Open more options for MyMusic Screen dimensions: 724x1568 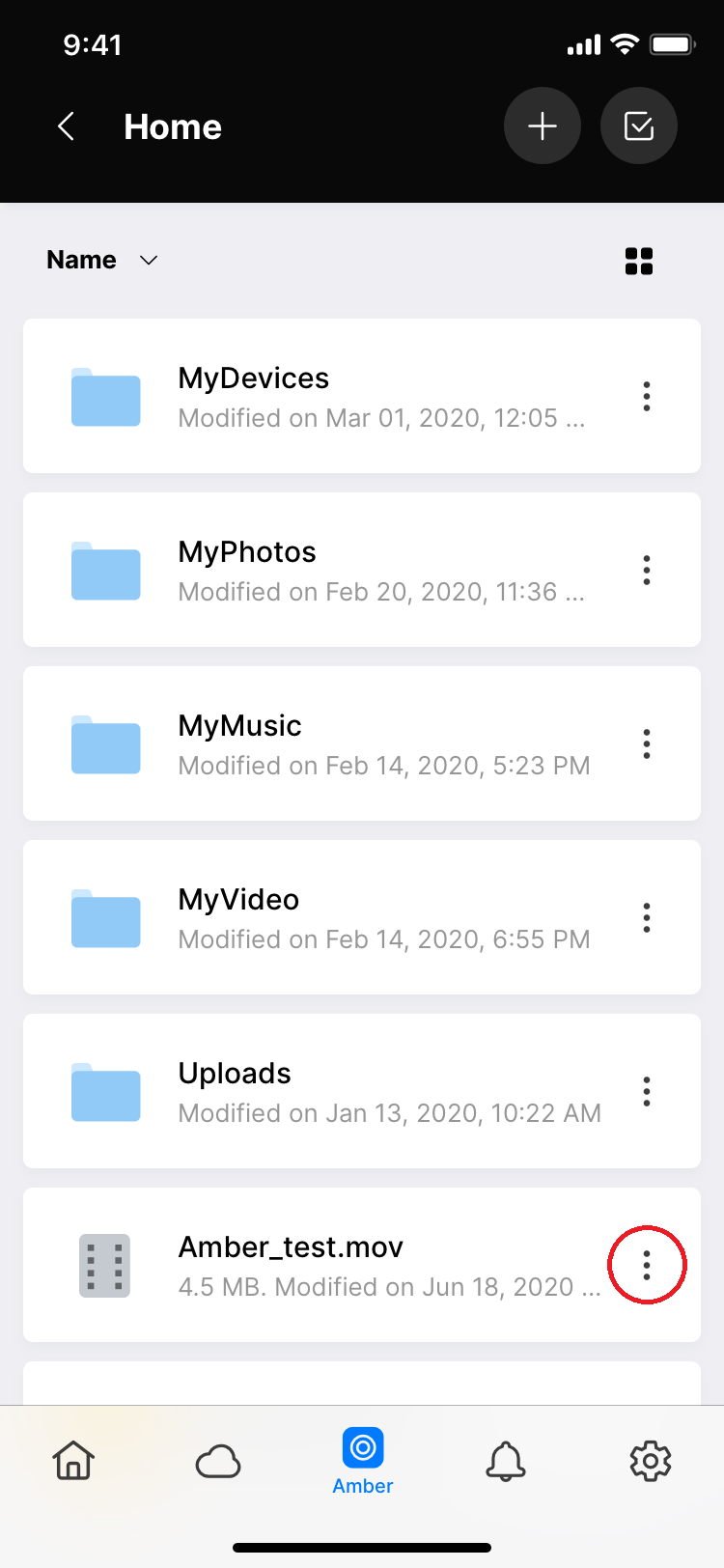[x=647, y=743]
